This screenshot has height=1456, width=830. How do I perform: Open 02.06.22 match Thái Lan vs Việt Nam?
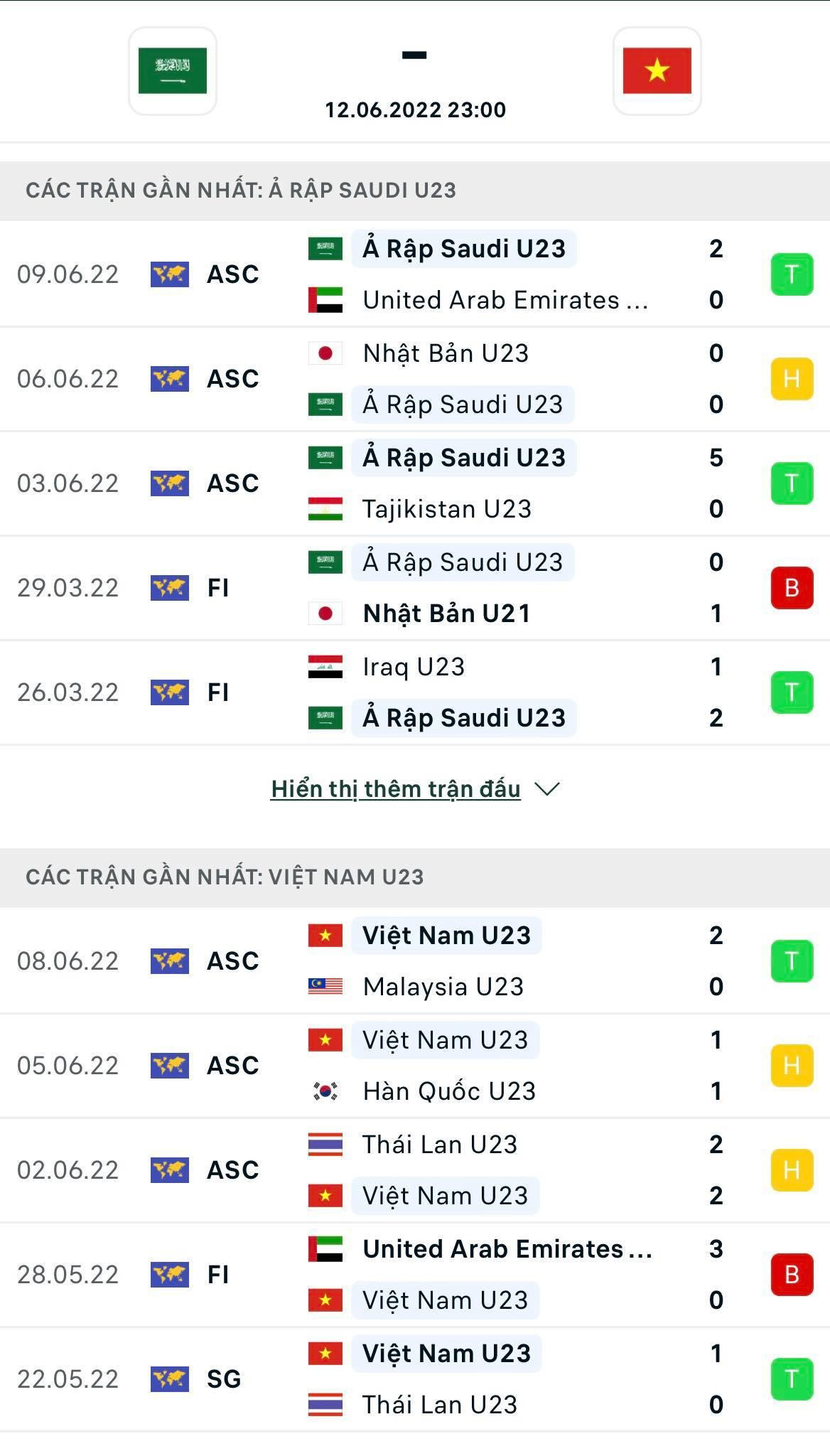tap(415, 1170)
